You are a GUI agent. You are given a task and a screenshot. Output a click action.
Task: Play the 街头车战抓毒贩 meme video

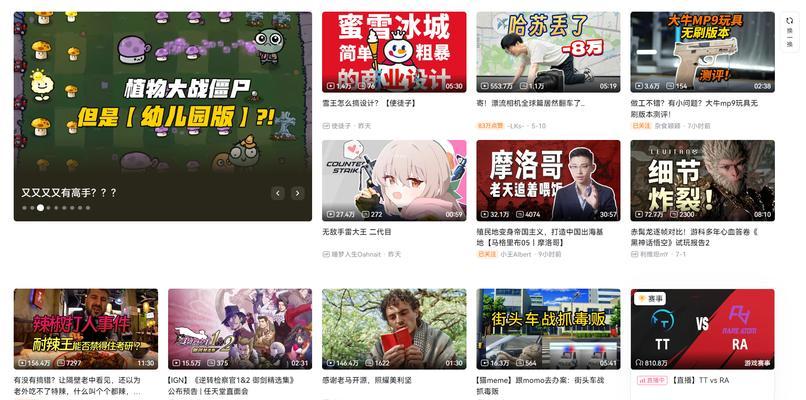(x=548, y=329)
